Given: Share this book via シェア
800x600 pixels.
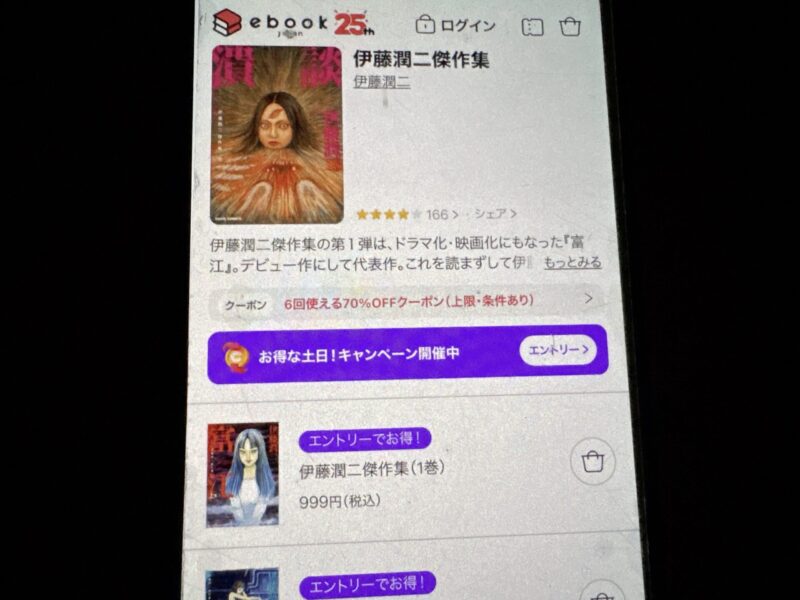Looking at the screenshot, I should [x=495, y=214].
